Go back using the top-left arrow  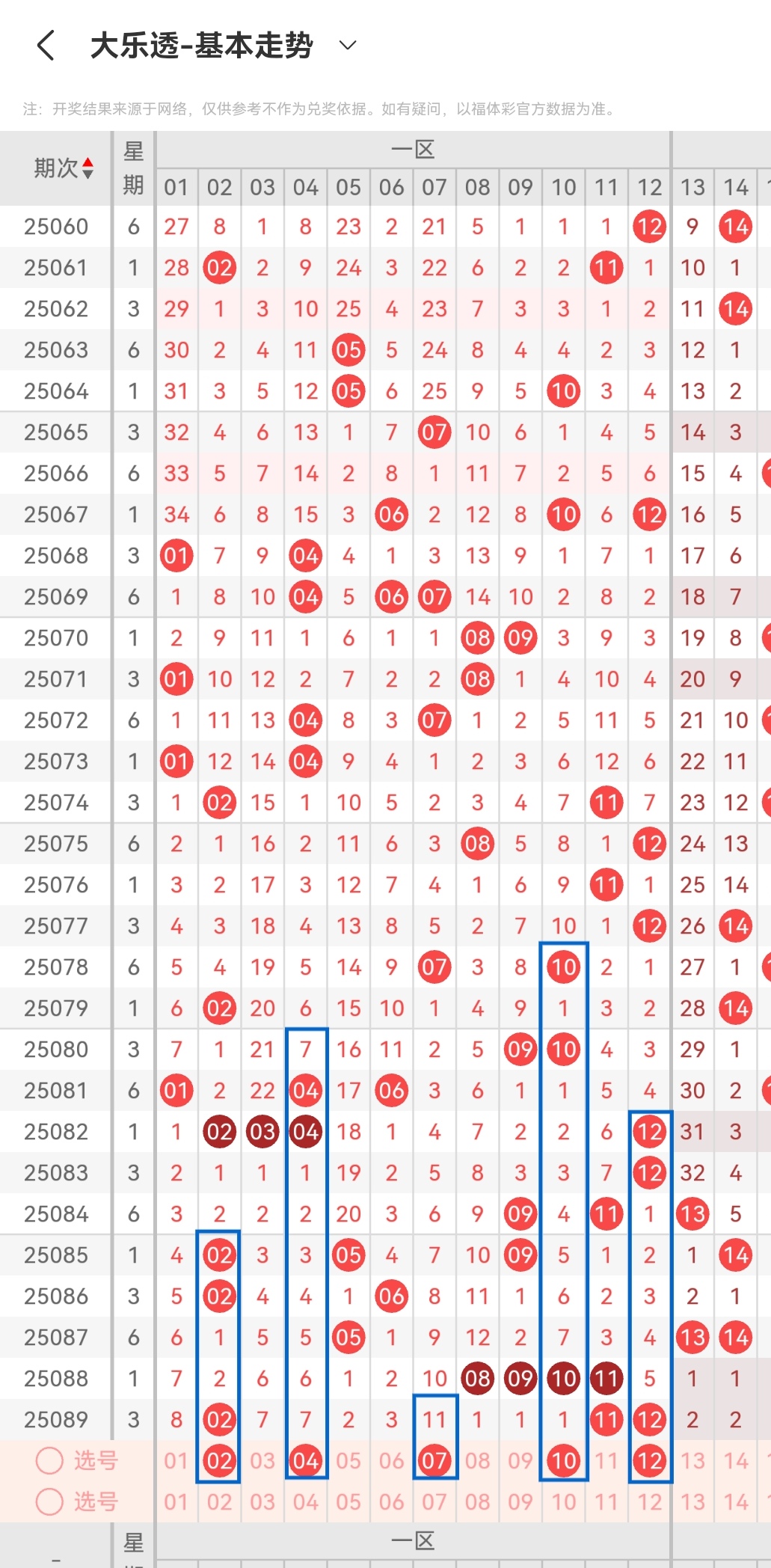pyautogui.click(x=46, y=46)
